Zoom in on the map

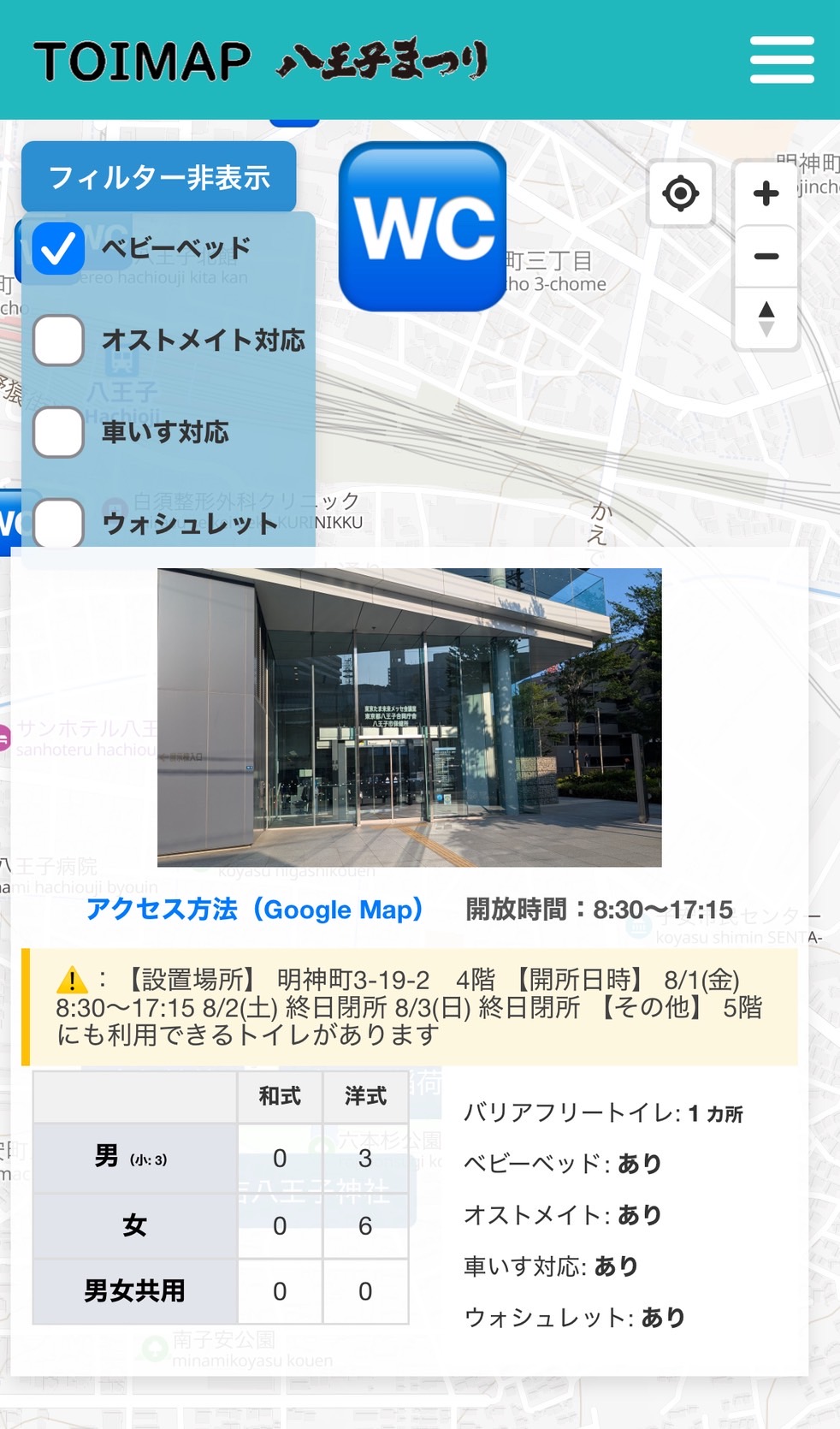tap(766, 193)
